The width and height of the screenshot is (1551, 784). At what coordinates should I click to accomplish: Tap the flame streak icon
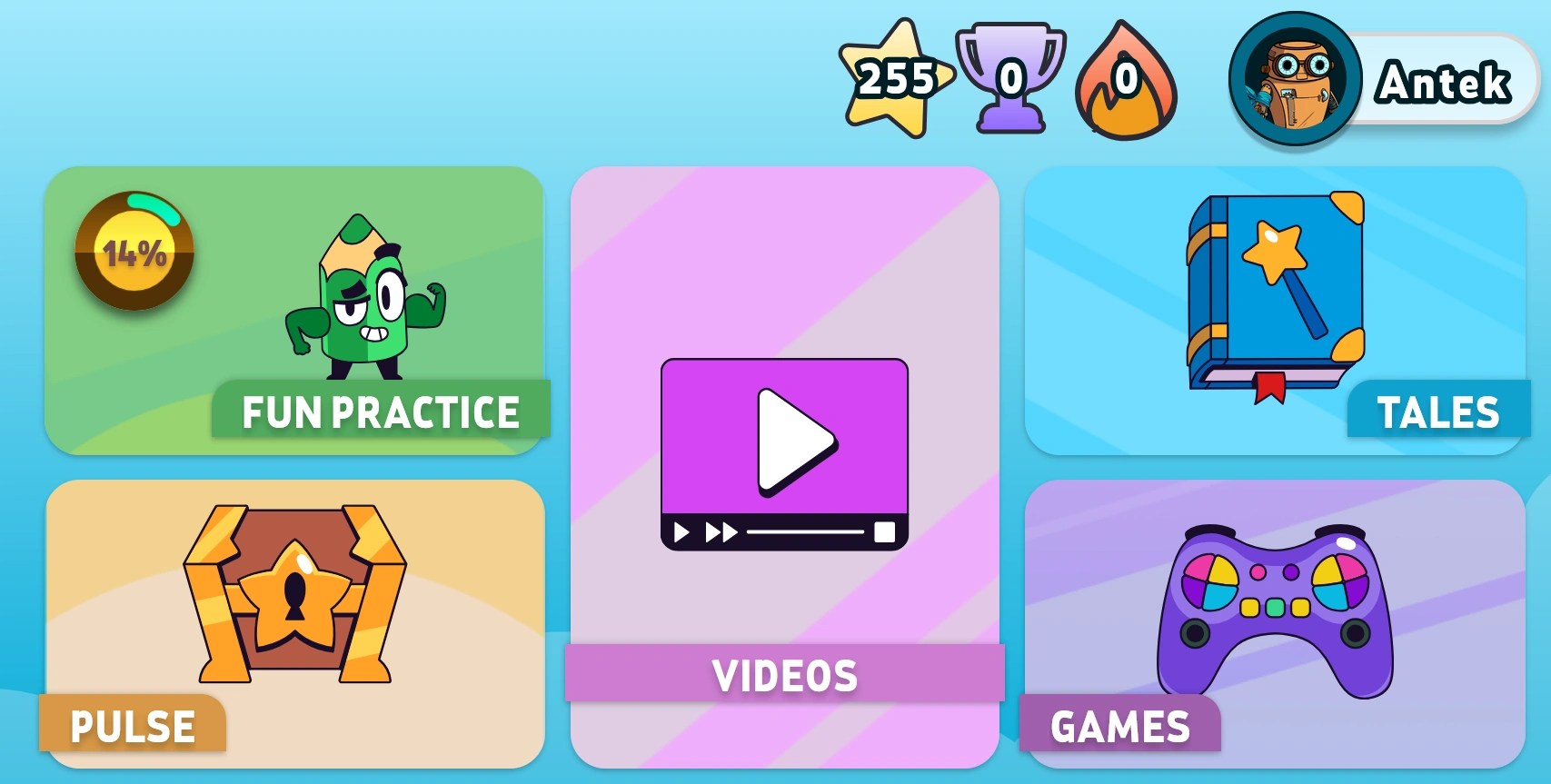1126,82
